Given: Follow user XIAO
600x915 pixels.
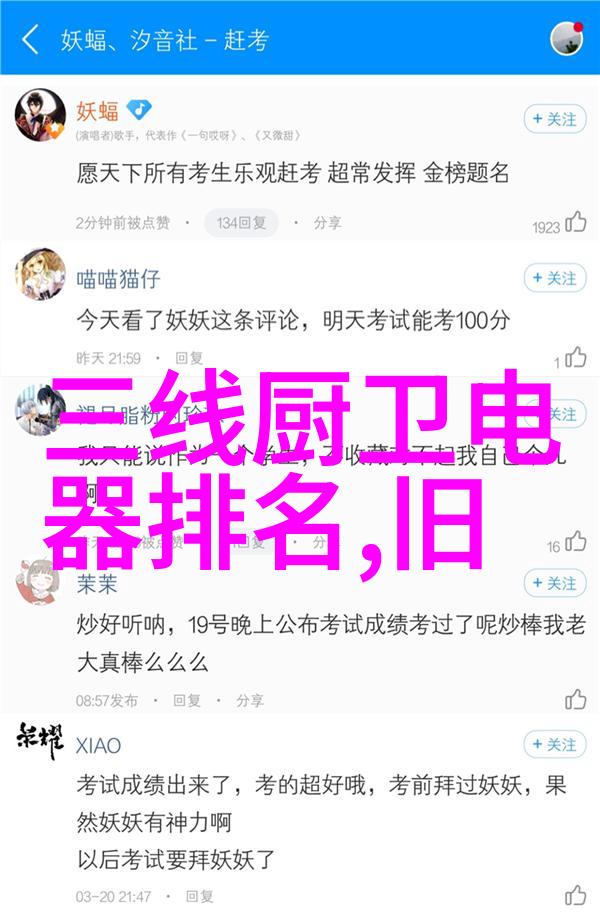Looking at the screenshot, I should point(554,744).
